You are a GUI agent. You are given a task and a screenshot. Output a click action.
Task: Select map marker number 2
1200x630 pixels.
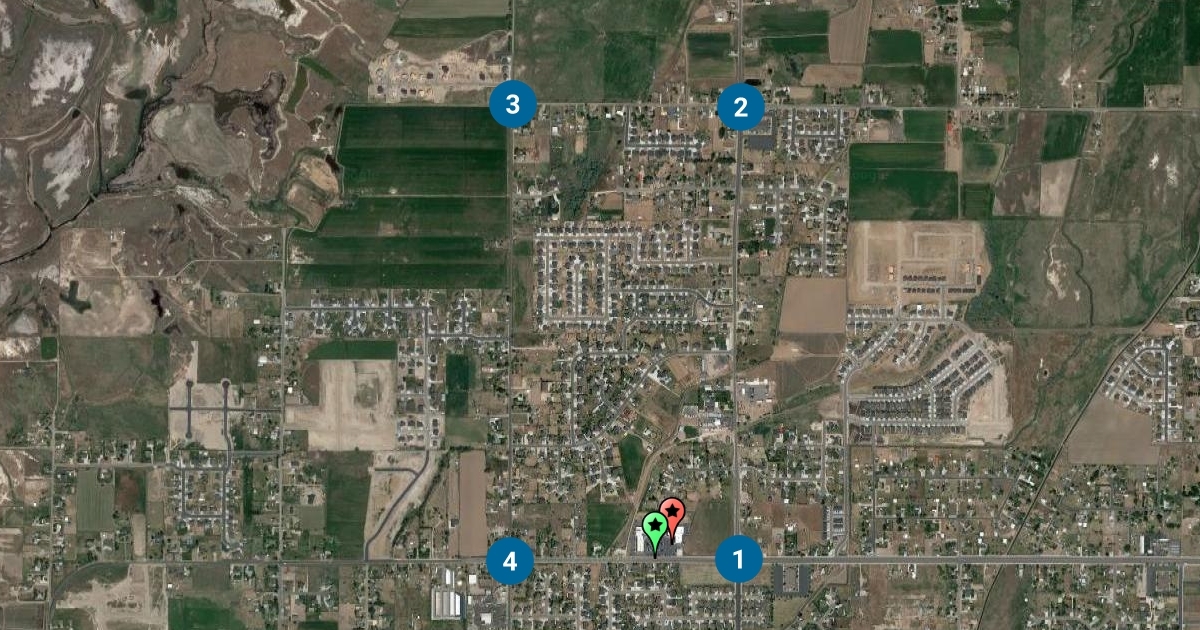coord(741,106)
